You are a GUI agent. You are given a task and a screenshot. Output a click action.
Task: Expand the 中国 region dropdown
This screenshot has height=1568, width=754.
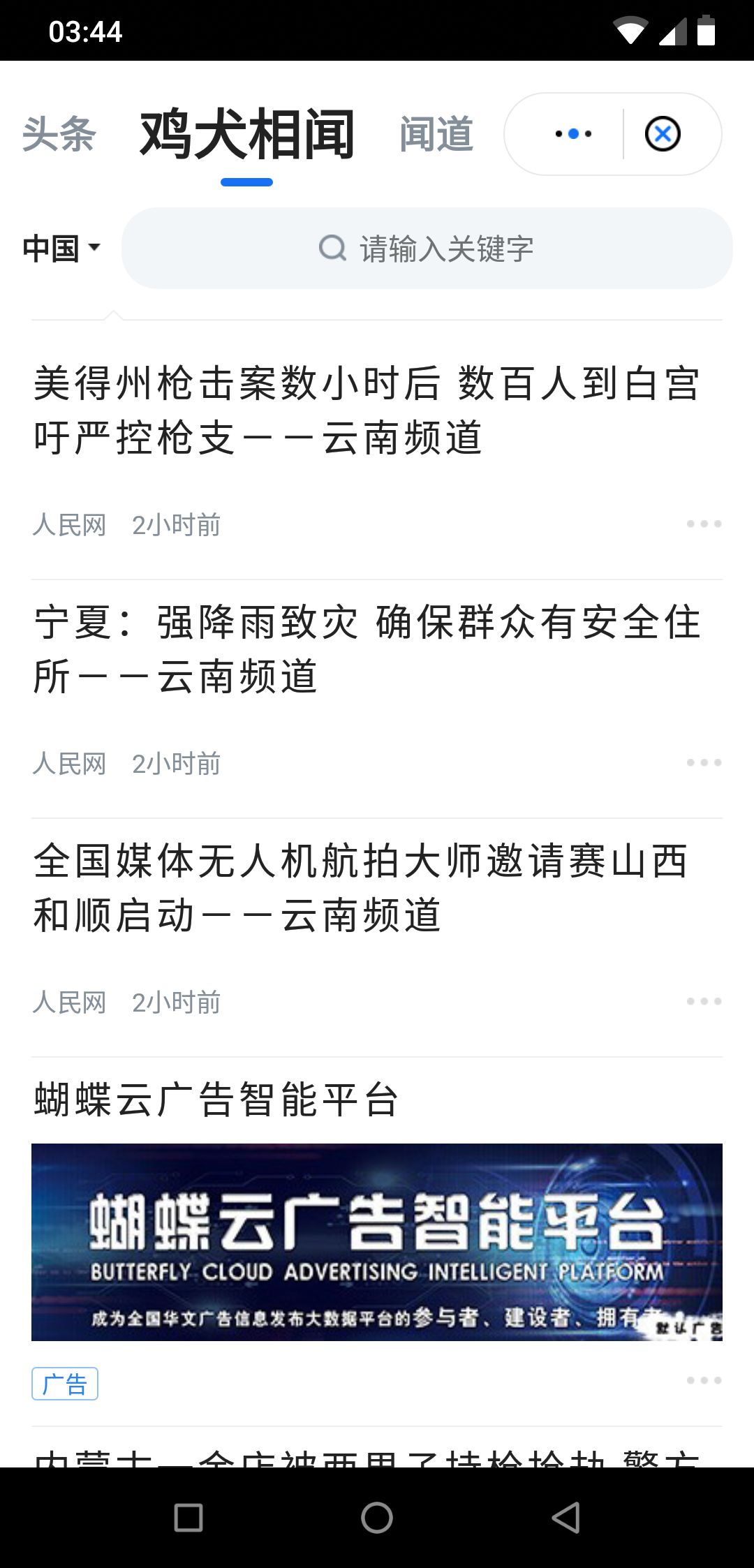click(61, 249)
